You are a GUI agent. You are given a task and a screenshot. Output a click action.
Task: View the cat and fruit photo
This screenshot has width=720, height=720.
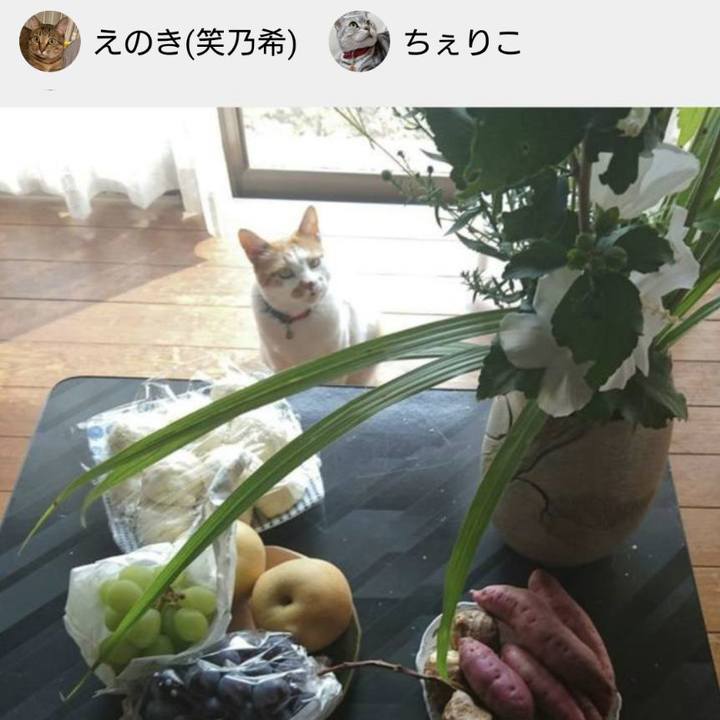pyautogui.click(x=360, y=414)
